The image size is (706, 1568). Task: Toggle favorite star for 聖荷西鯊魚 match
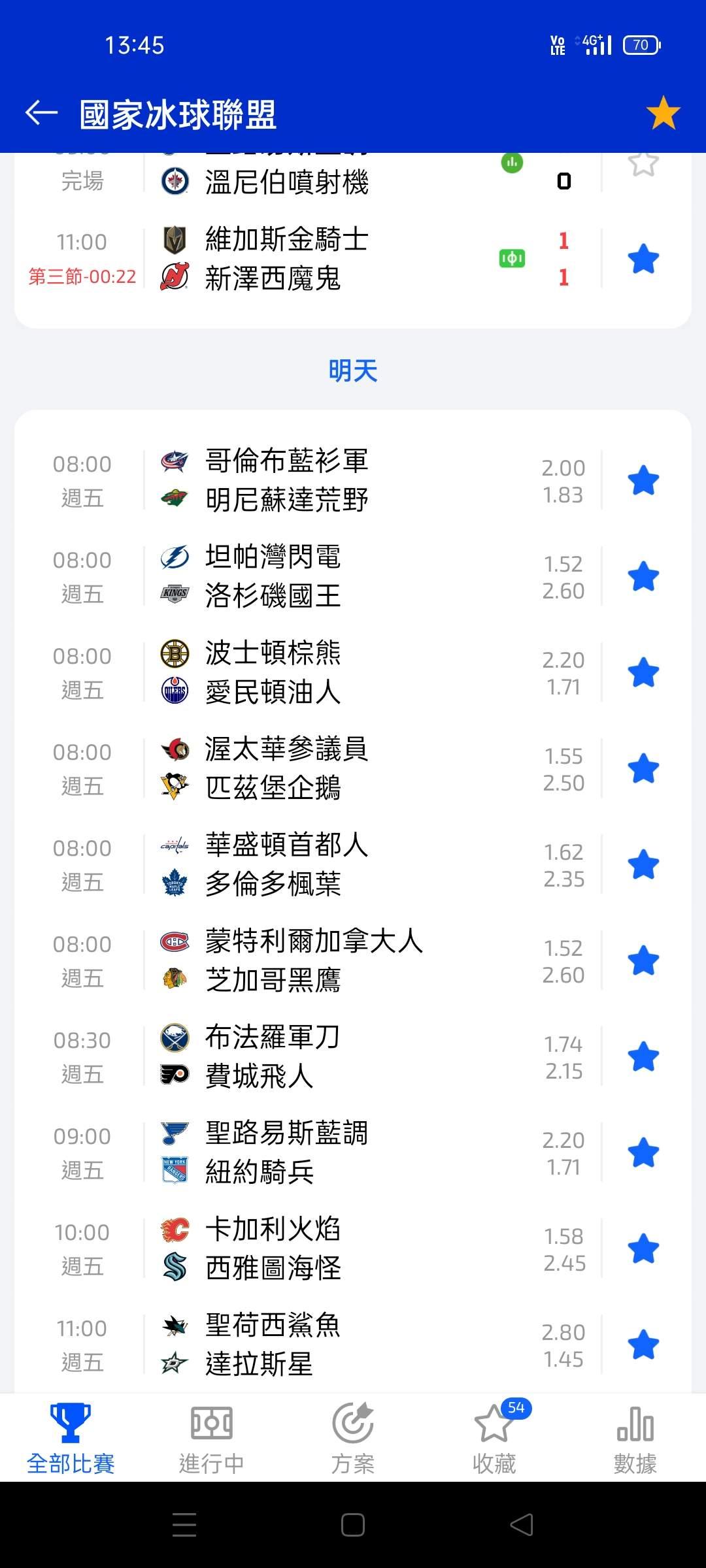point(643,1345)
